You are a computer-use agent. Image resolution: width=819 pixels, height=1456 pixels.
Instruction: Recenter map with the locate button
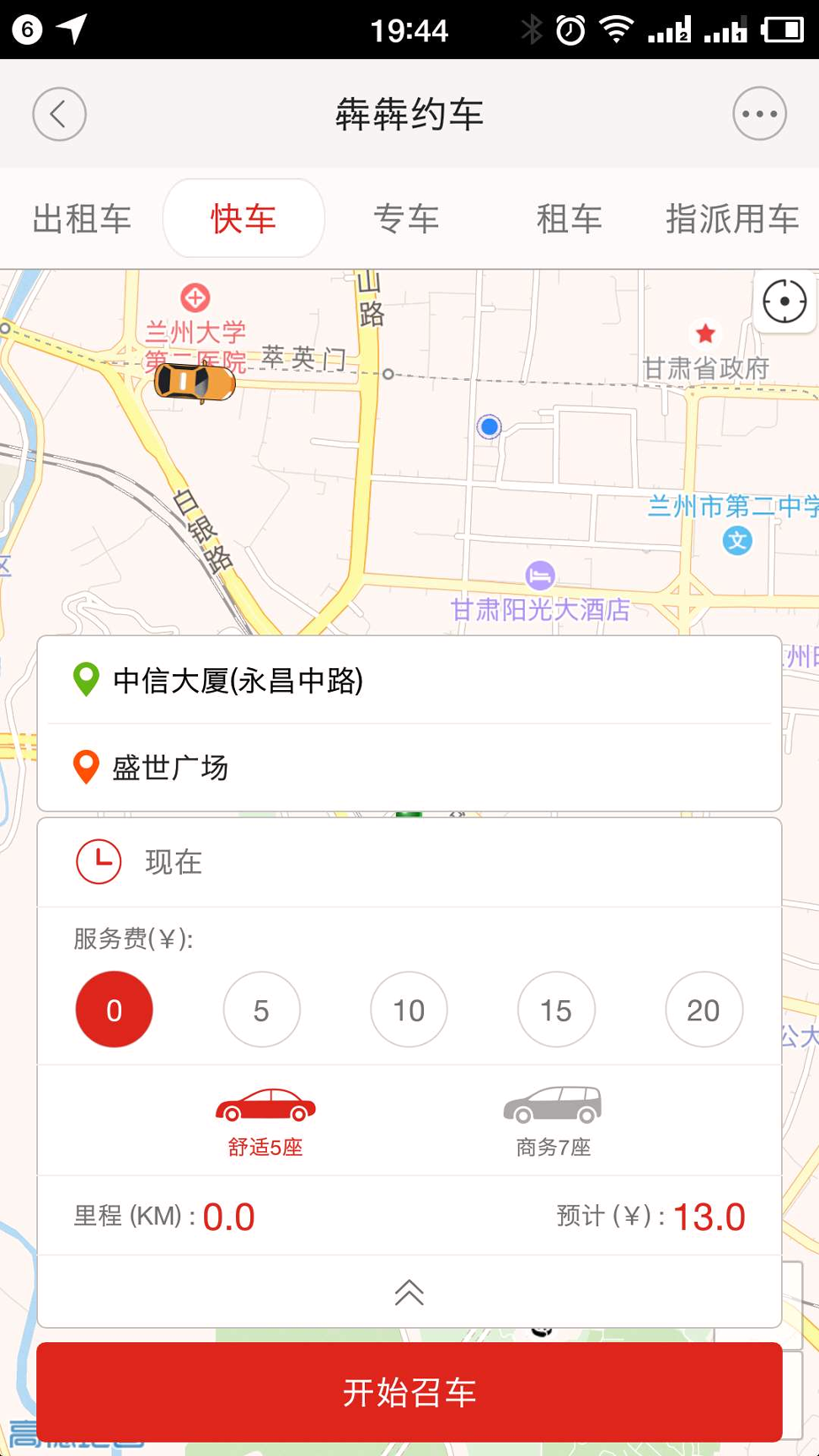point(784,302)
